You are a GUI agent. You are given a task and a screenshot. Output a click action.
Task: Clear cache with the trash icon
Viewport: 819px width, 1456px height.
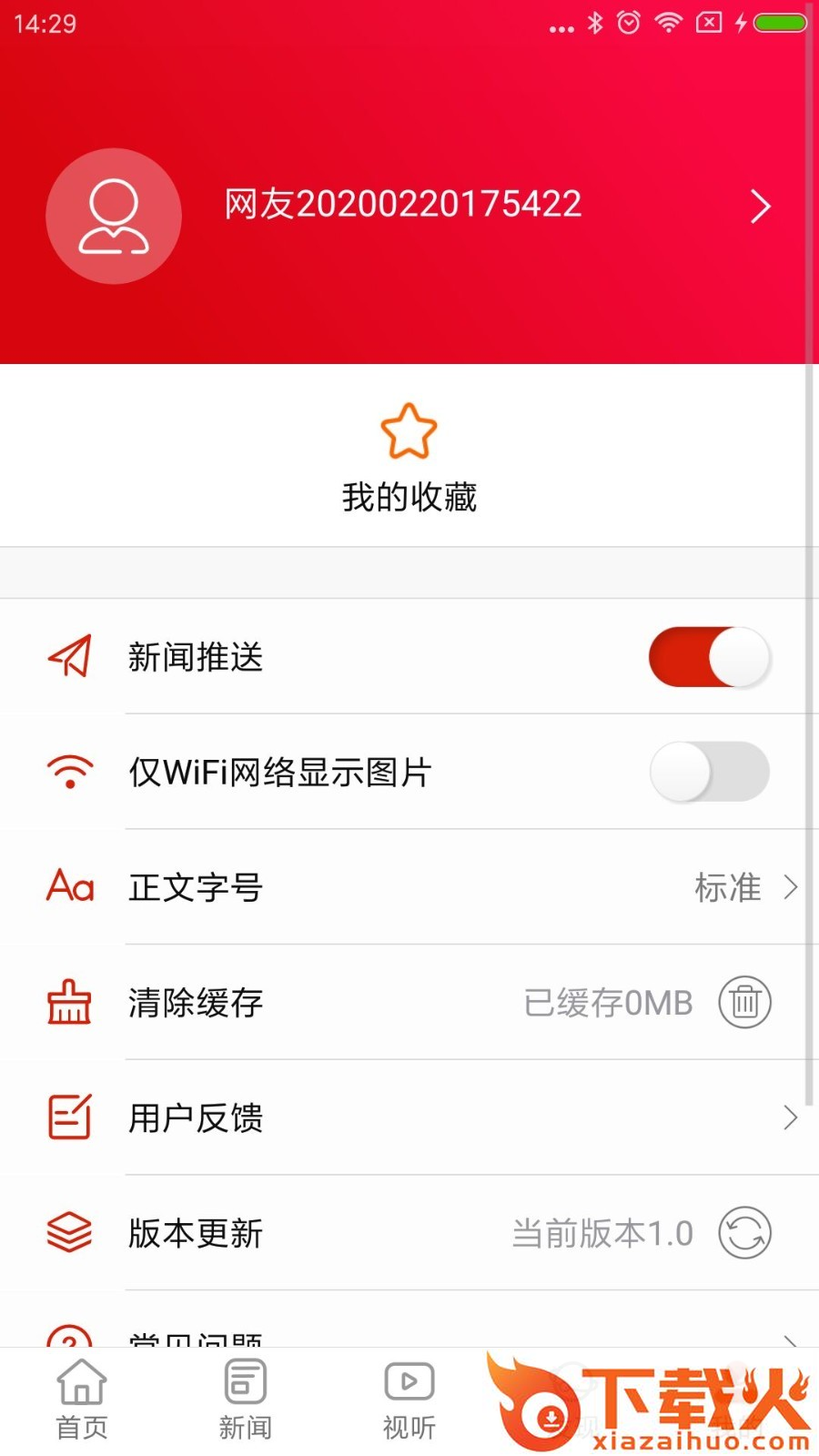[x=744, y=1002]
